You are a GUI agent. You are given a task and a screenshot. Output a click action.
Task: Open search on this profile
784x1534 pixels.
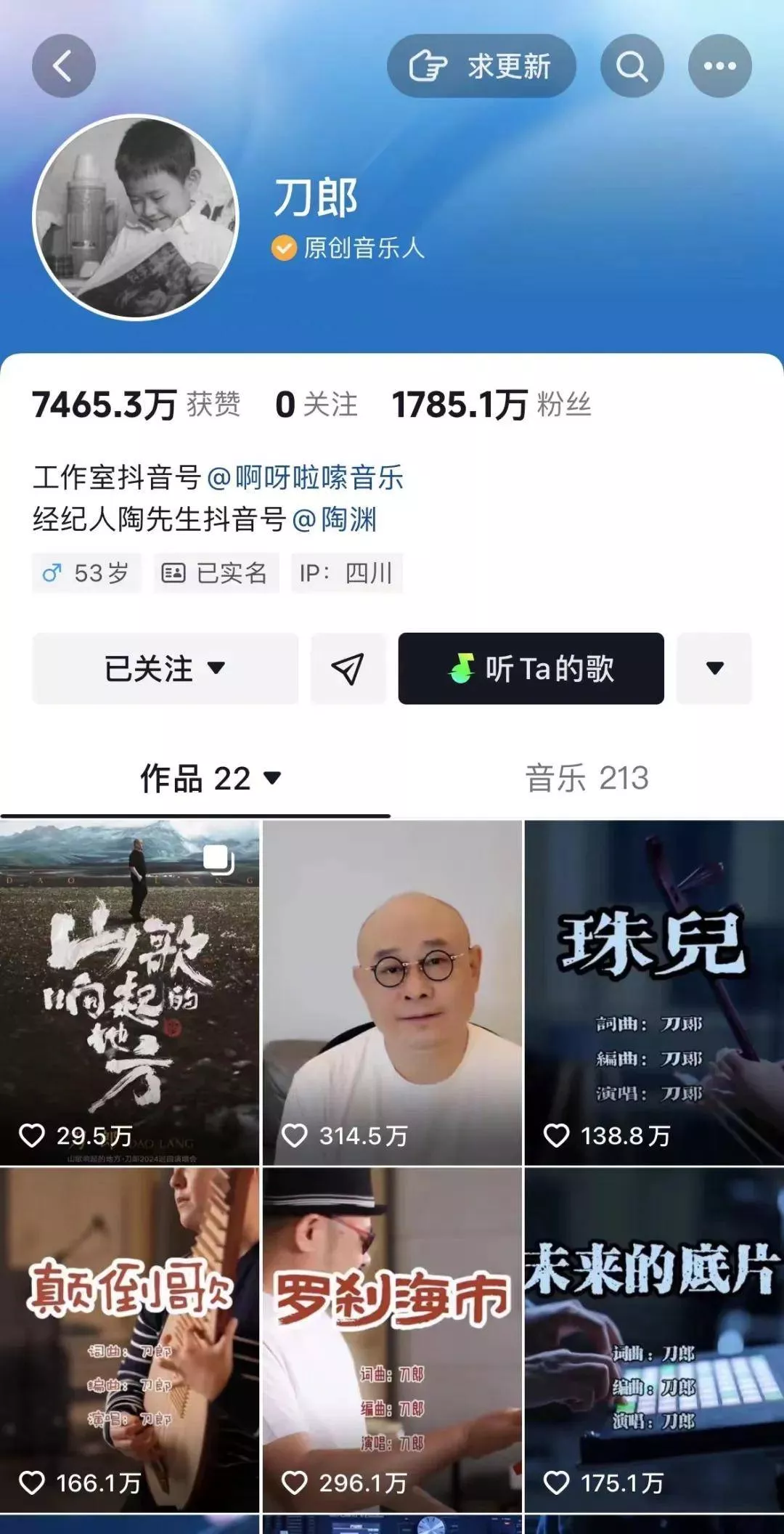click(x=632, y=66)
